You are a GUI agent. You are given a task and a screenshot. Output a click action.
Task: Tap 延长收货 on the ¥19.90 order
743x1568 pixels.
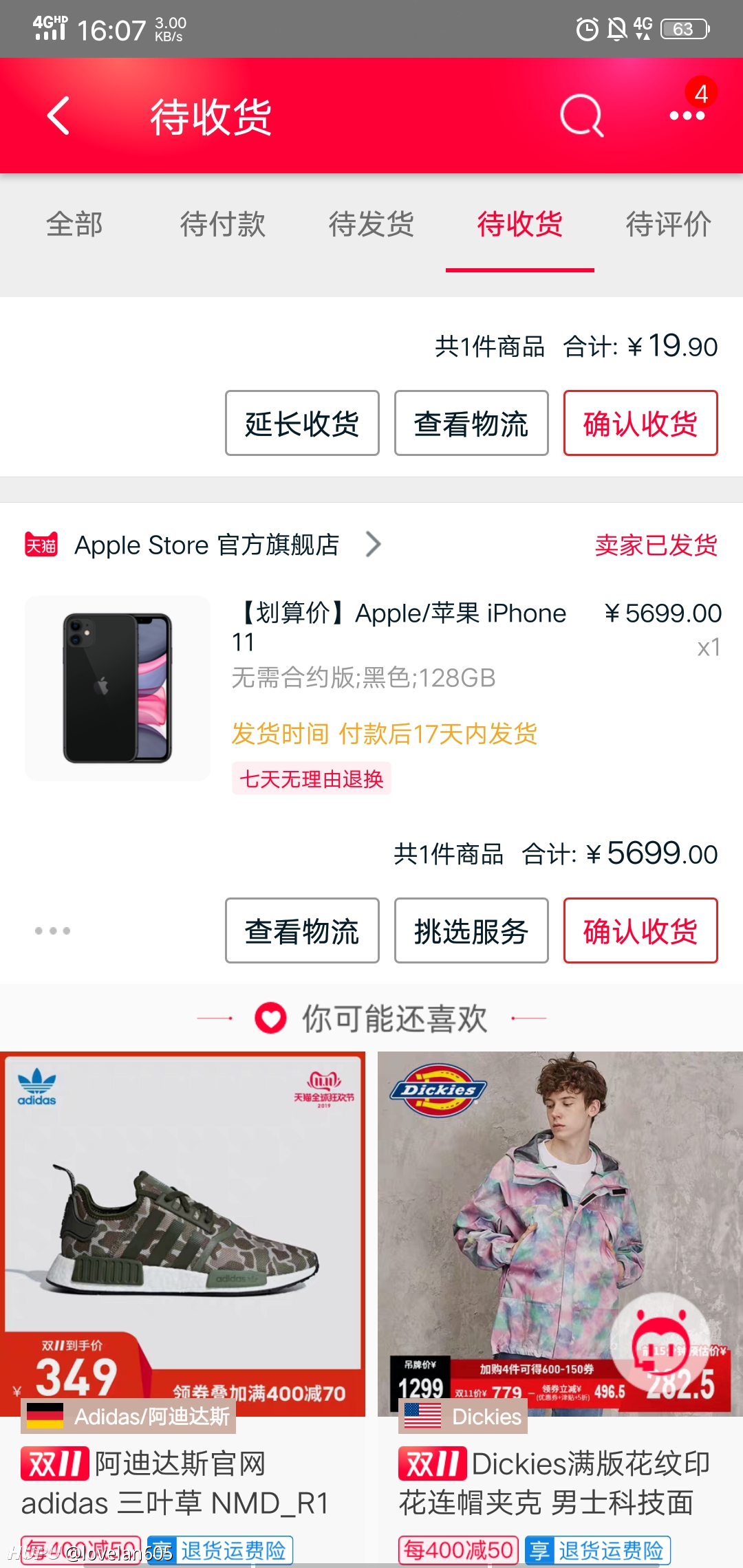pos(302,423)
